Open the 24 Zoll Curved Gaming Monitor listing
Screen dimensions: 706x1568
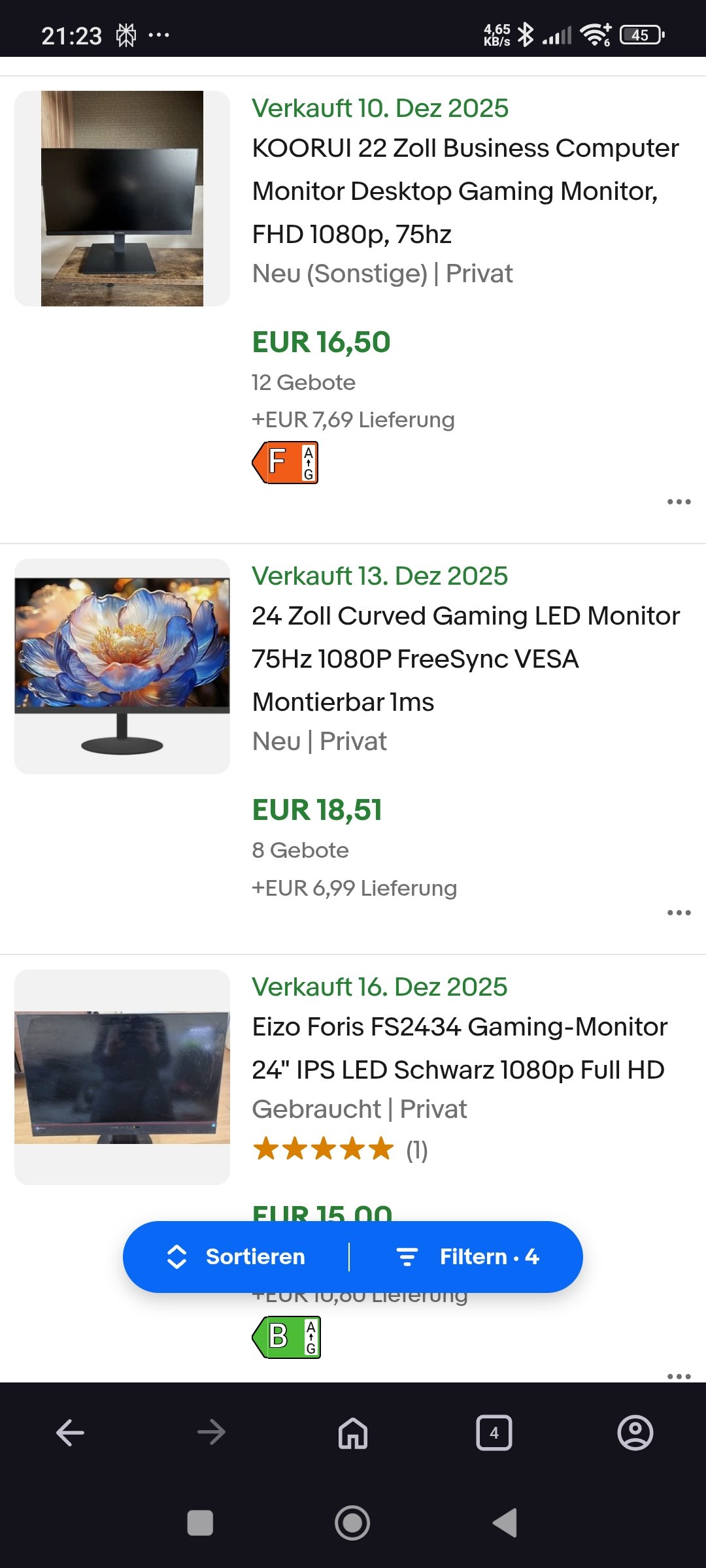(x=465, y=658)
